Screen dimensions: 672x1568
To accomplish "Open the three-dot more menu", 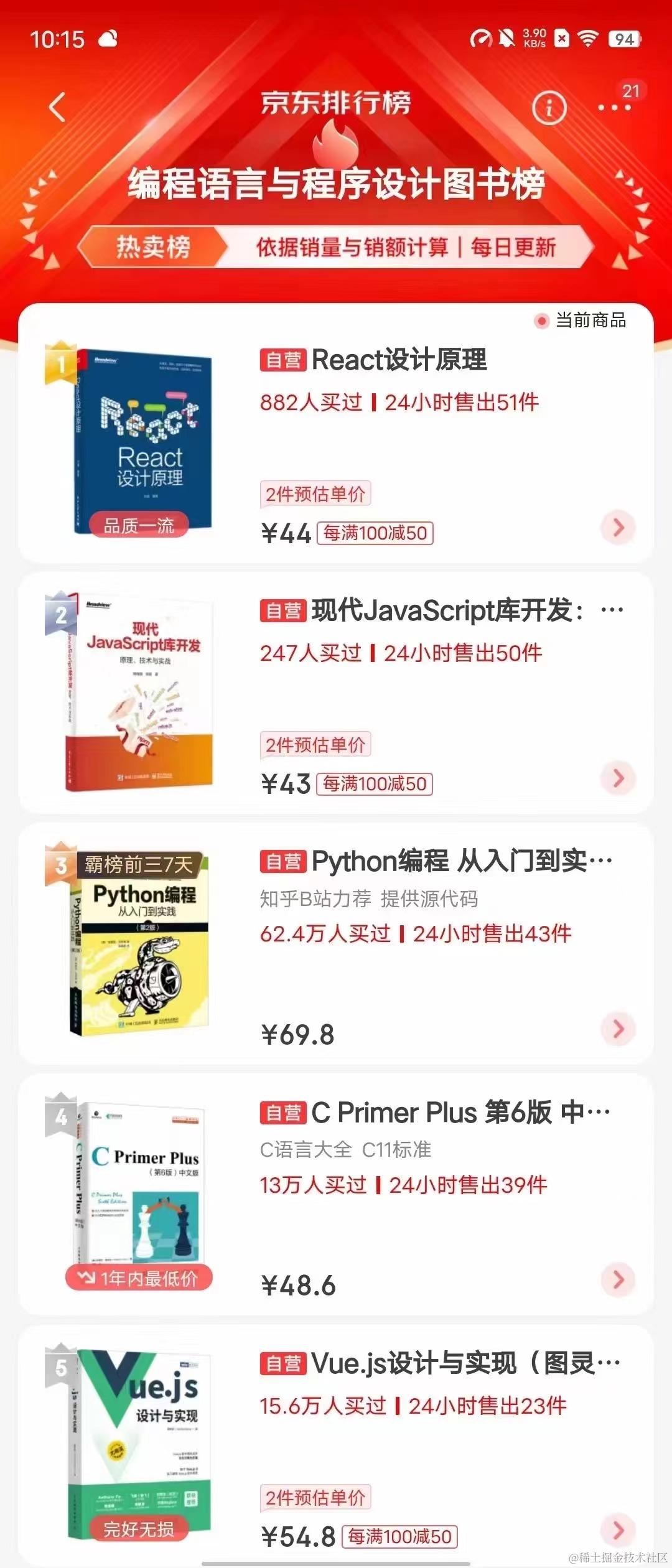I will [x=614, y=108].
